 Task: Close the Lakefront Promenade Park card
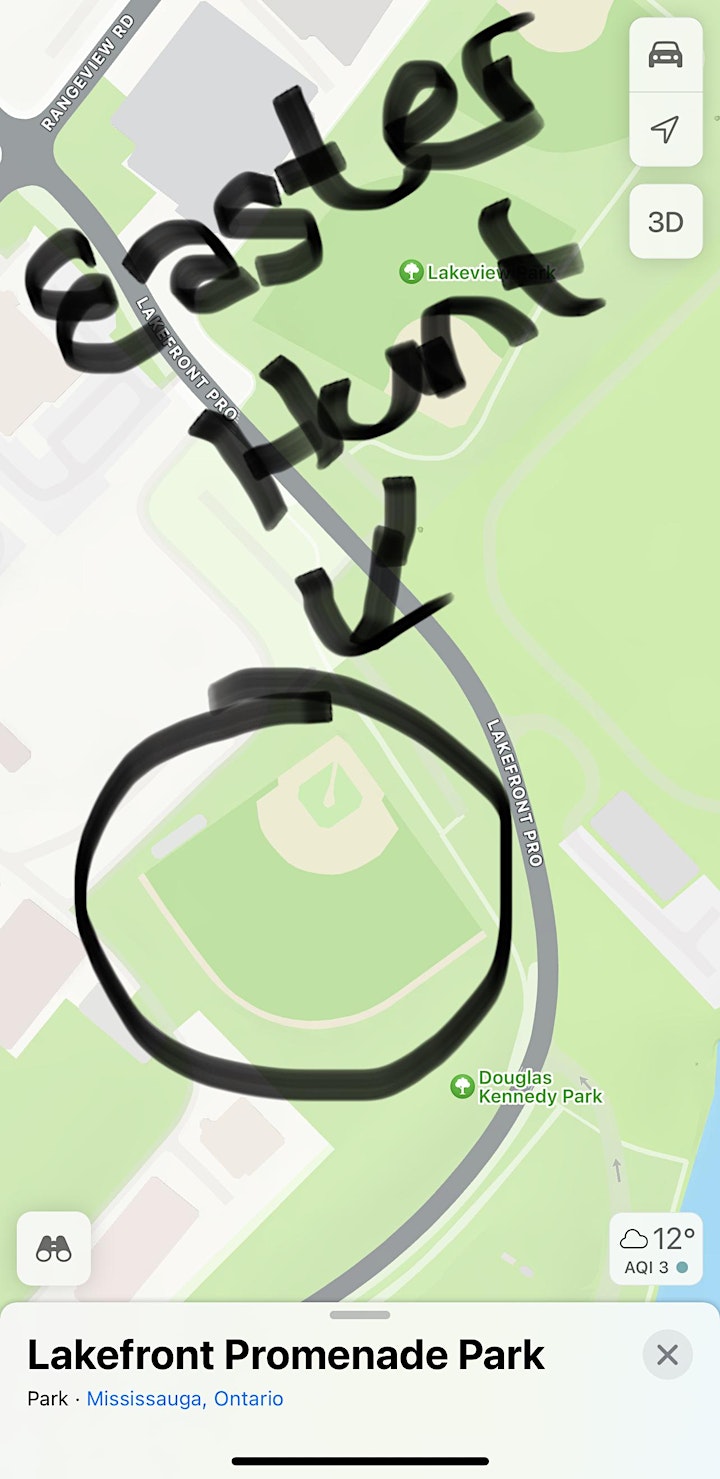667,1355
